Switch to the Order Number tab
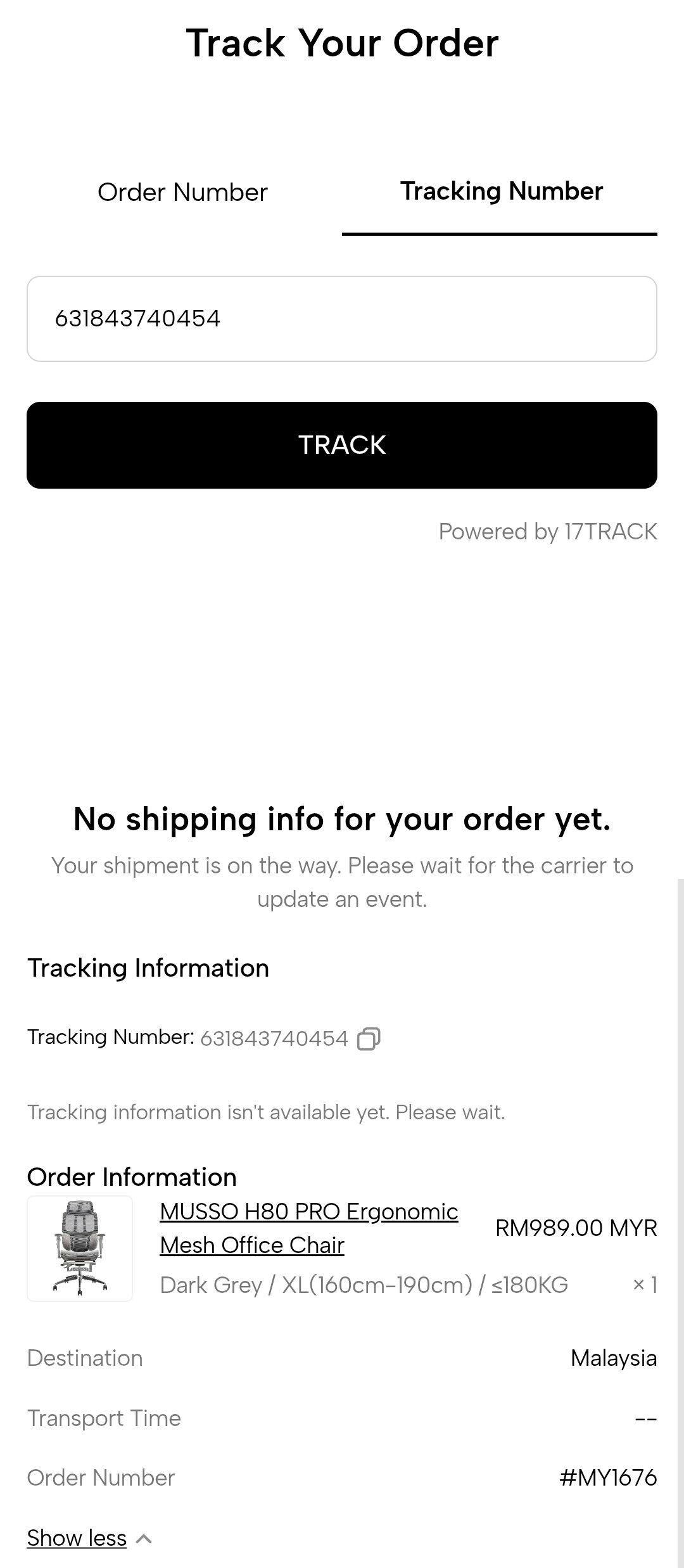Screen dimensions: 684x1568 click(x=183, y=193)
